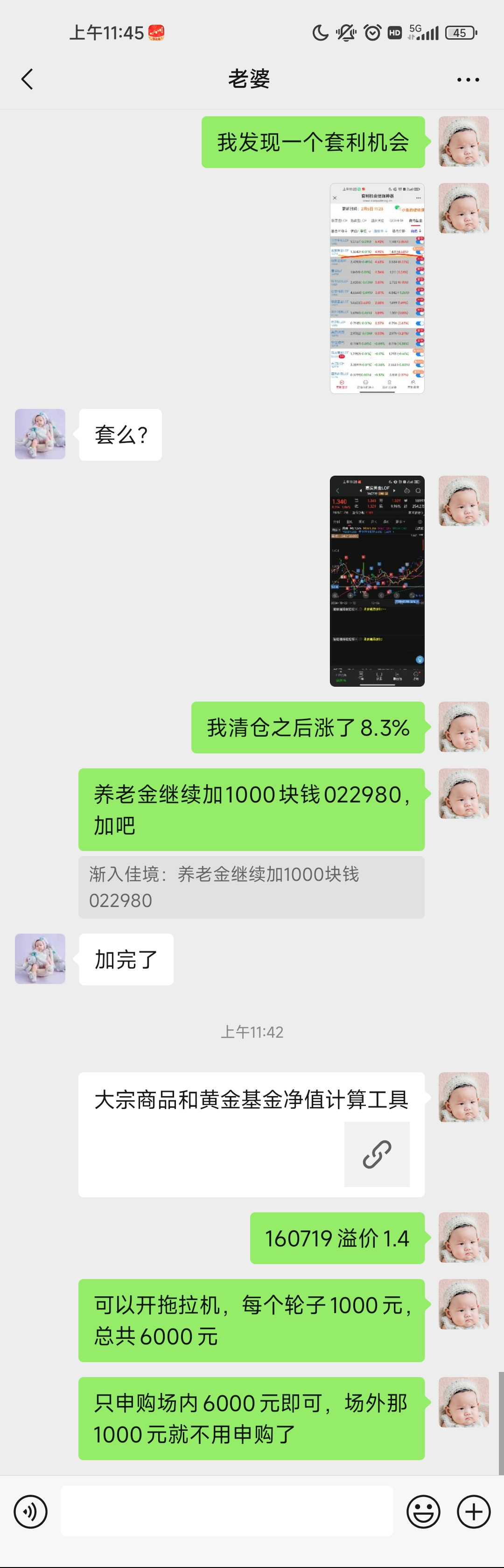Tap my avatar beside 我发现一个套利机会
This screenshot has width=504, height=1568.
(x=464, y=141)
